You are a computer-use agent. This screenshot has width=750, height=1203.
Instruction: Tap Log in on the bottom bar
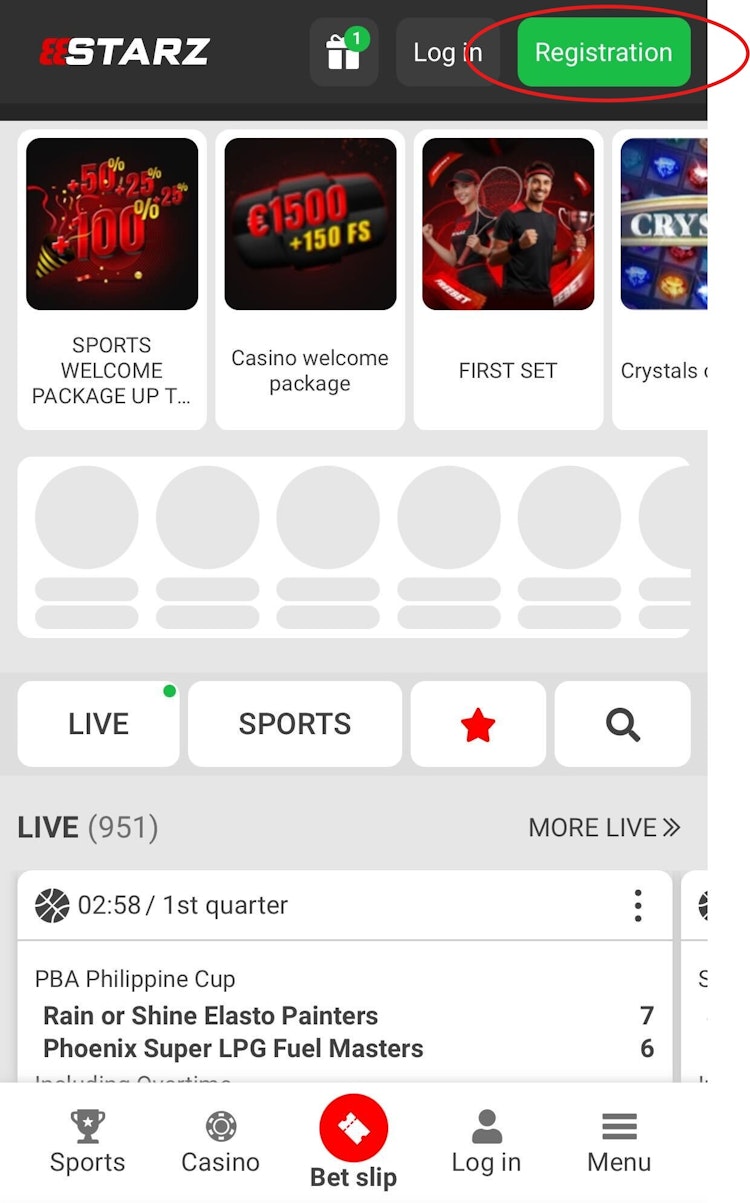coord(486,1141)
